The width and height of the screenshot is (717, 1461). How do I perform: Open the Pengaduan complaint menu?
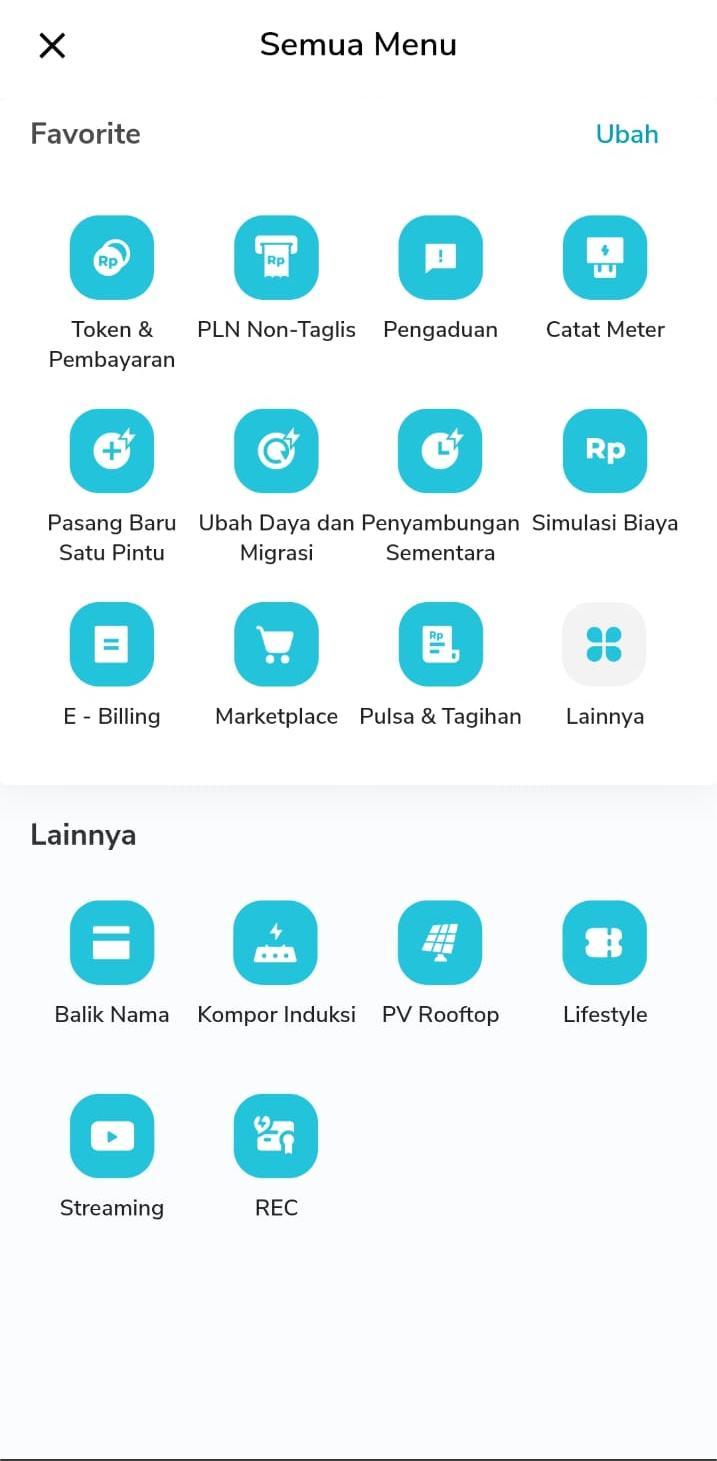click(440, 258)
